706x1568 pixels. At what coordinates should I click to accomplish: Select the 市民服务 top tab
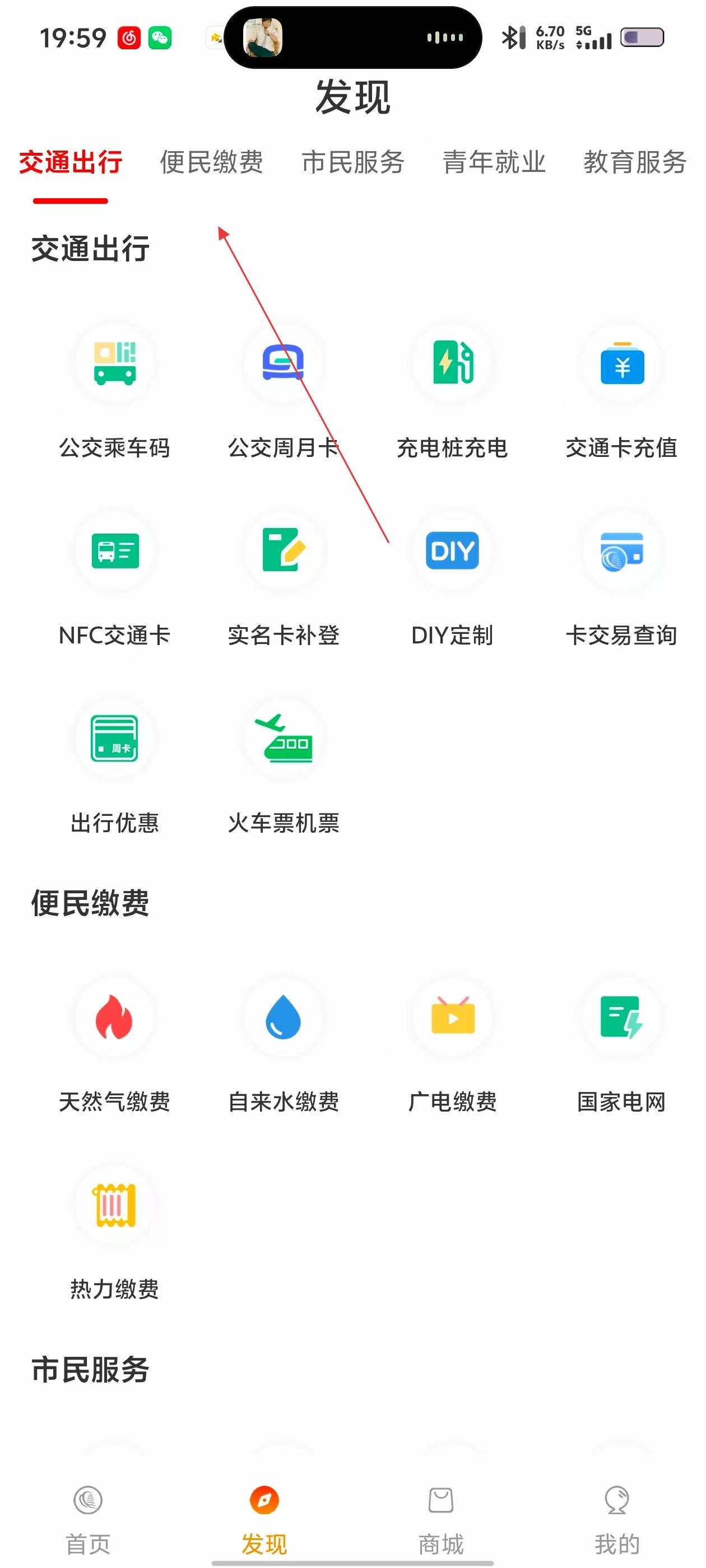352,162
